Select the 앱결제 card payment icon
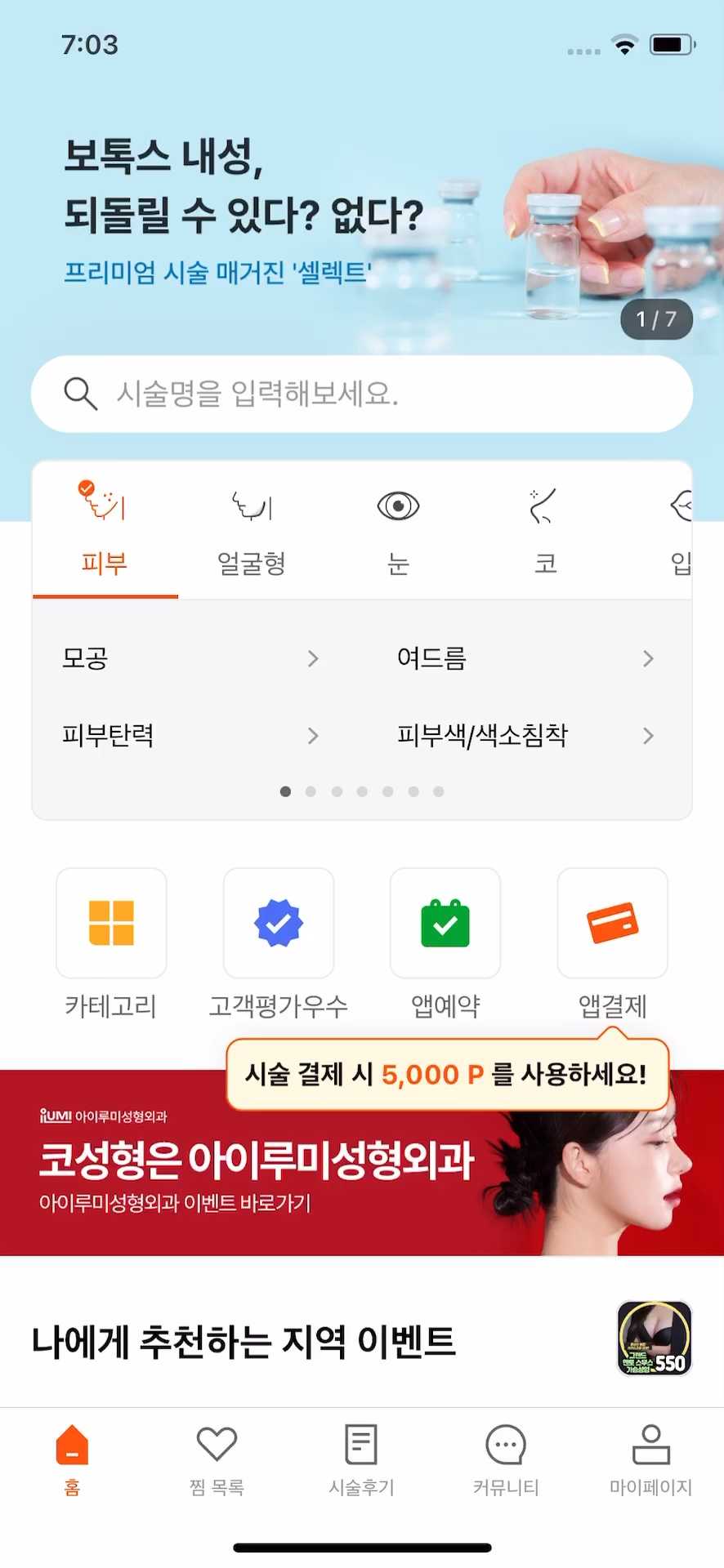 [612, 923]
